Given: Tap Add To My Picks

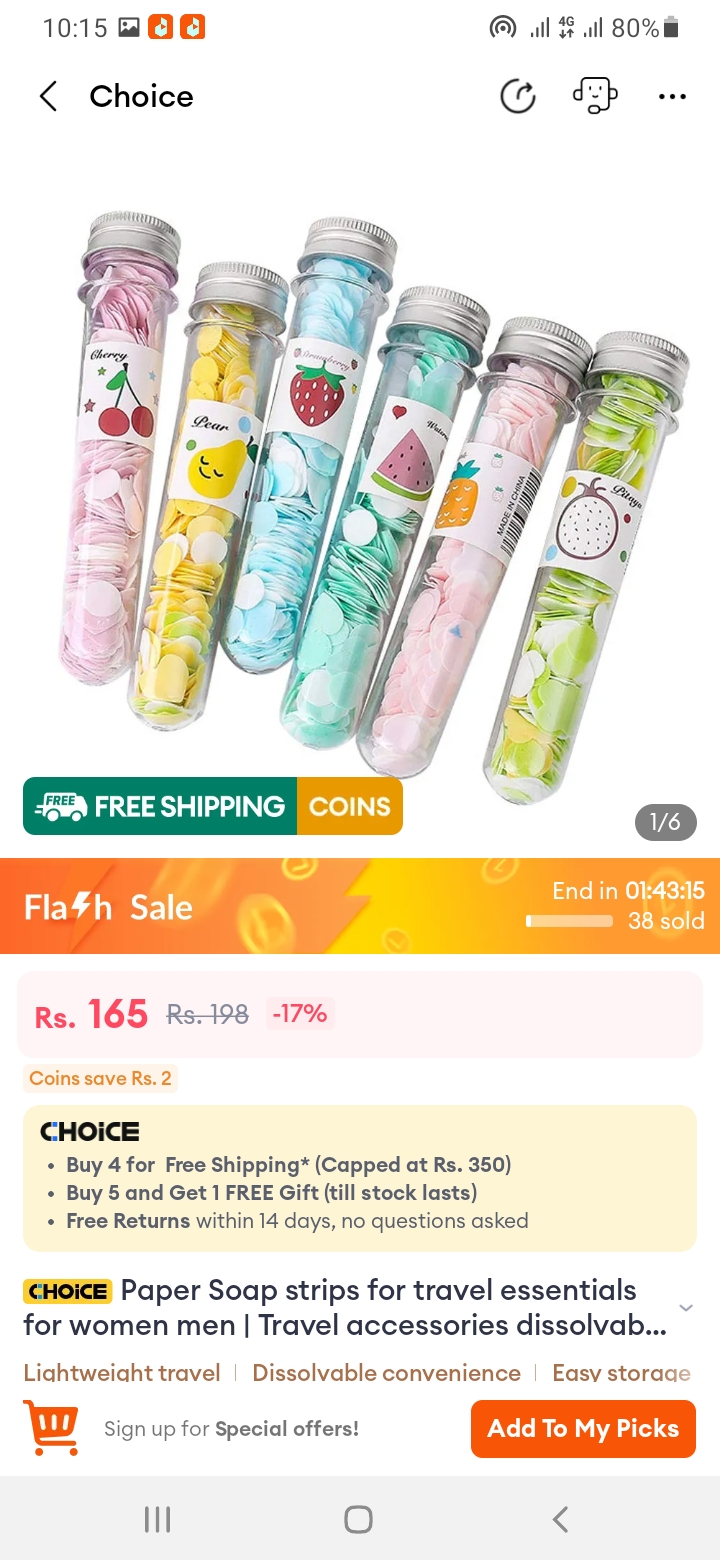Looking at the screenshot, I should pyautogui.click(x=583, y=1429).
